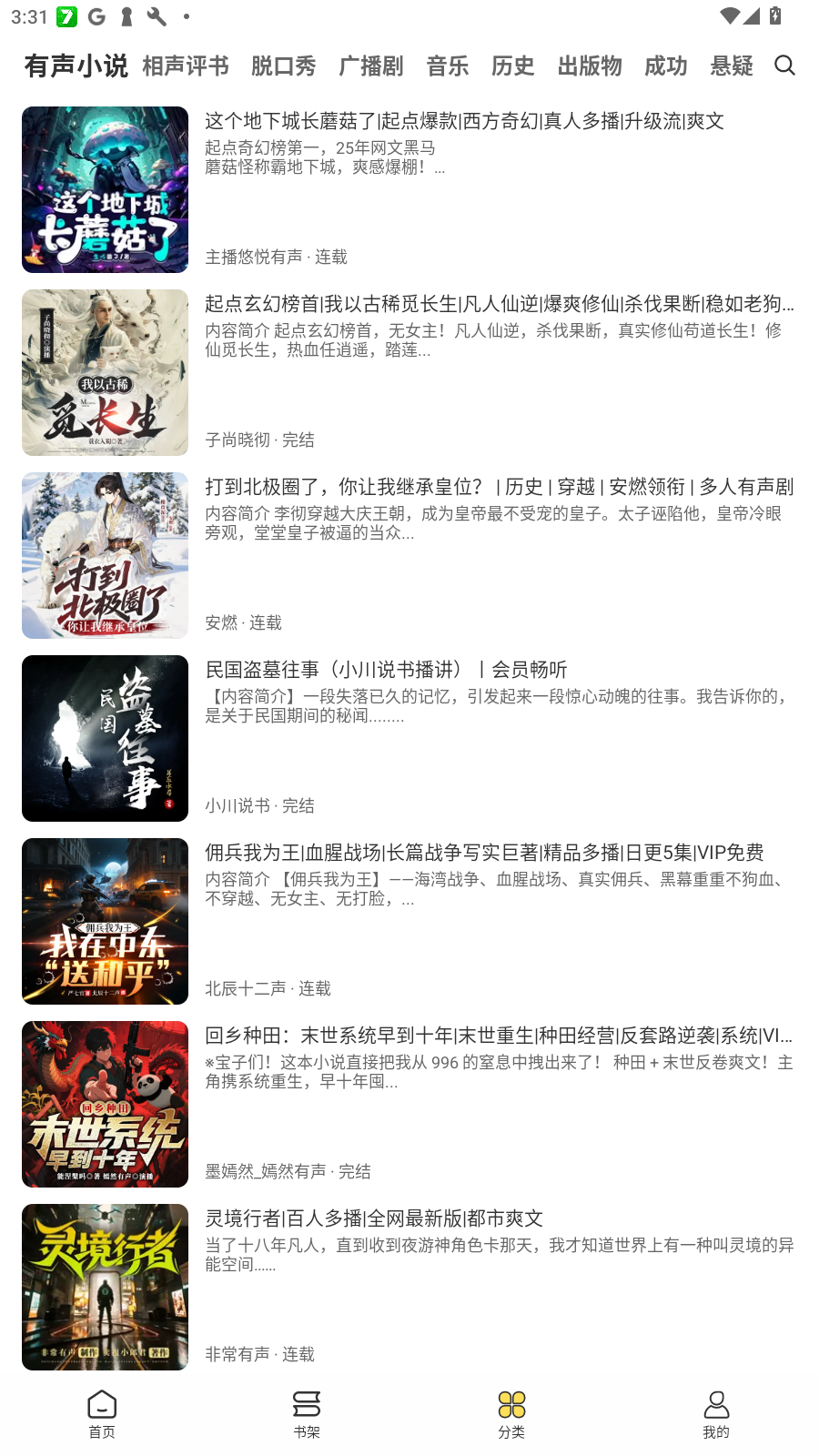Viewport: 819px width, 1456px height.
Task: Switch to the 出版物 tab
Action: (589, 66)
